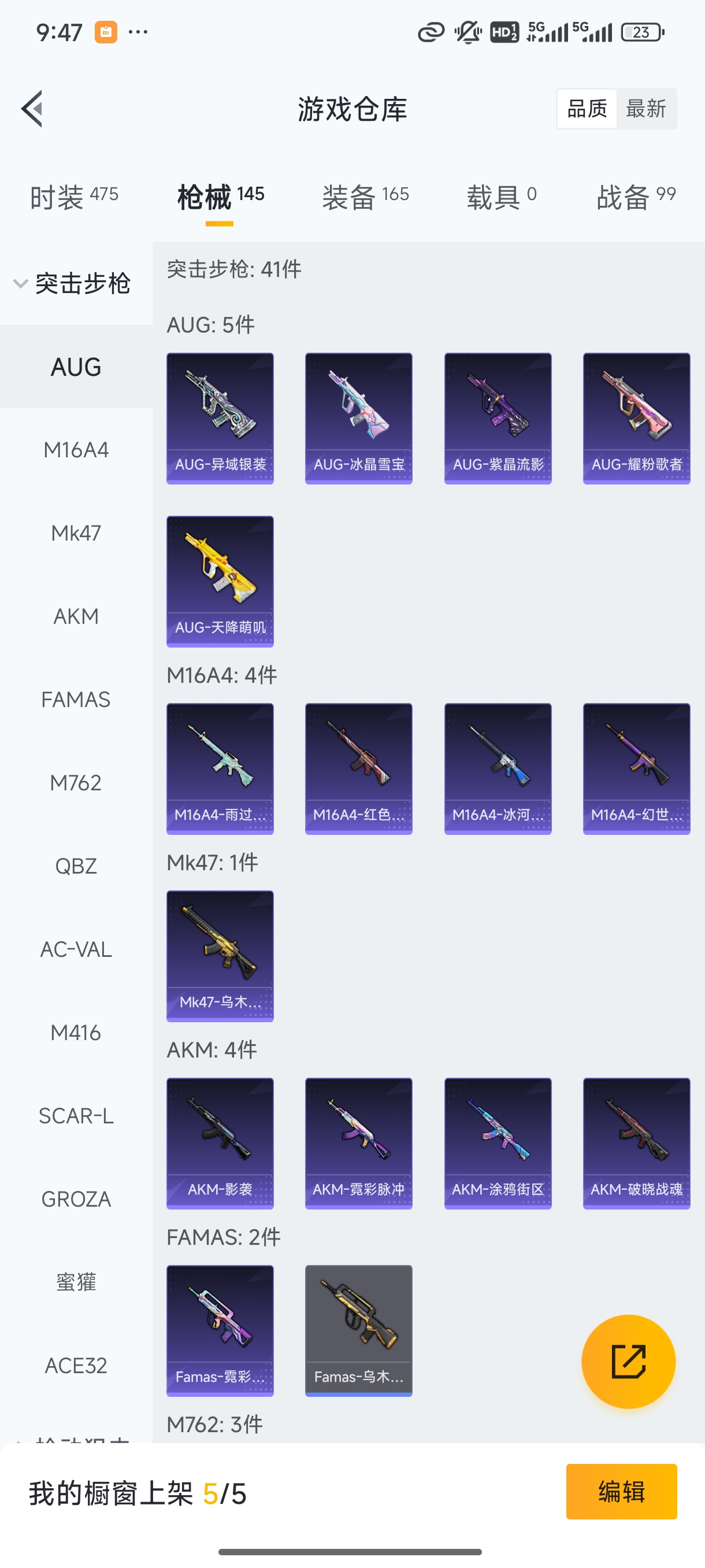Open the AUG-紫晶流影 skin
Viewport: 705px width, 1568px height.
[498, 418]
